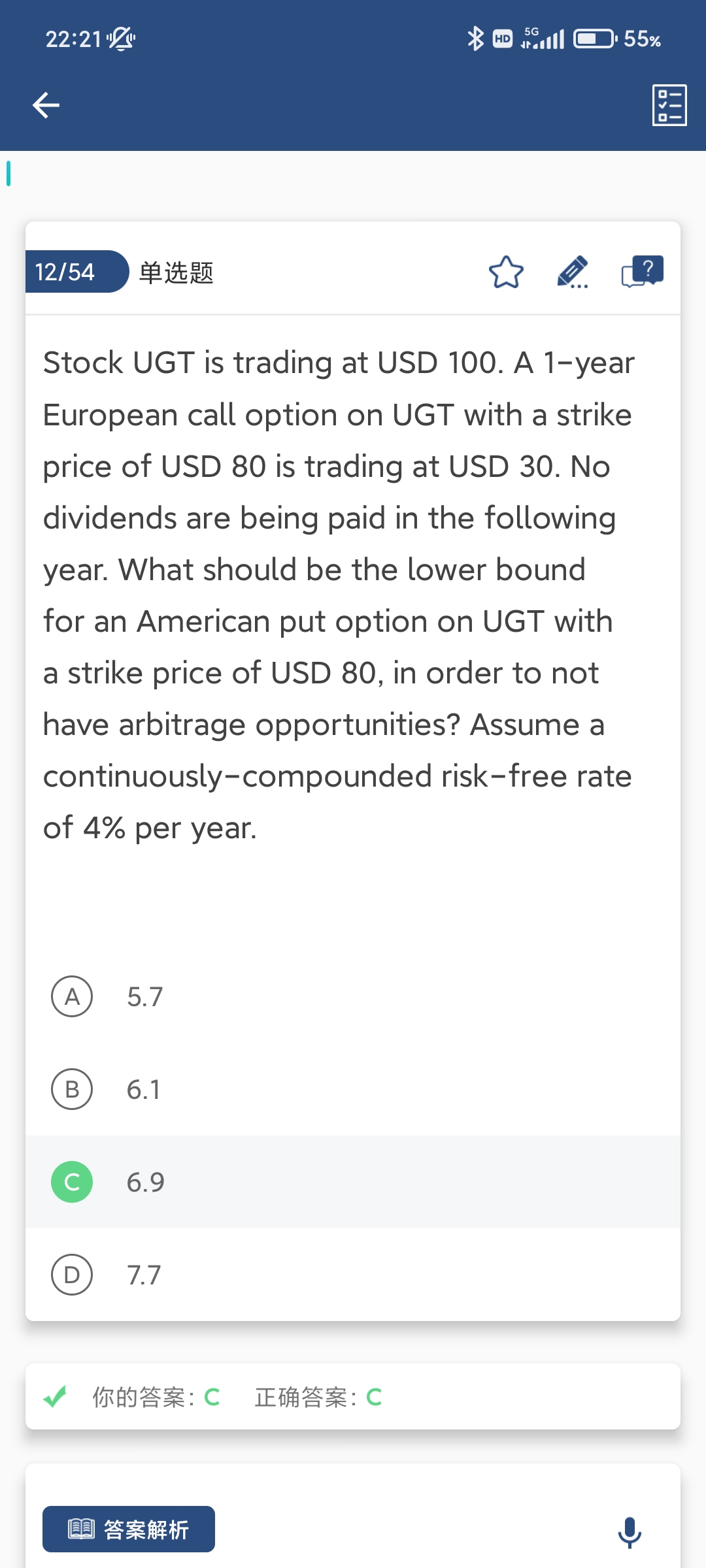Open the question list sheet icon
This screenshot has height=1568, width=706.
pos(669,105)
